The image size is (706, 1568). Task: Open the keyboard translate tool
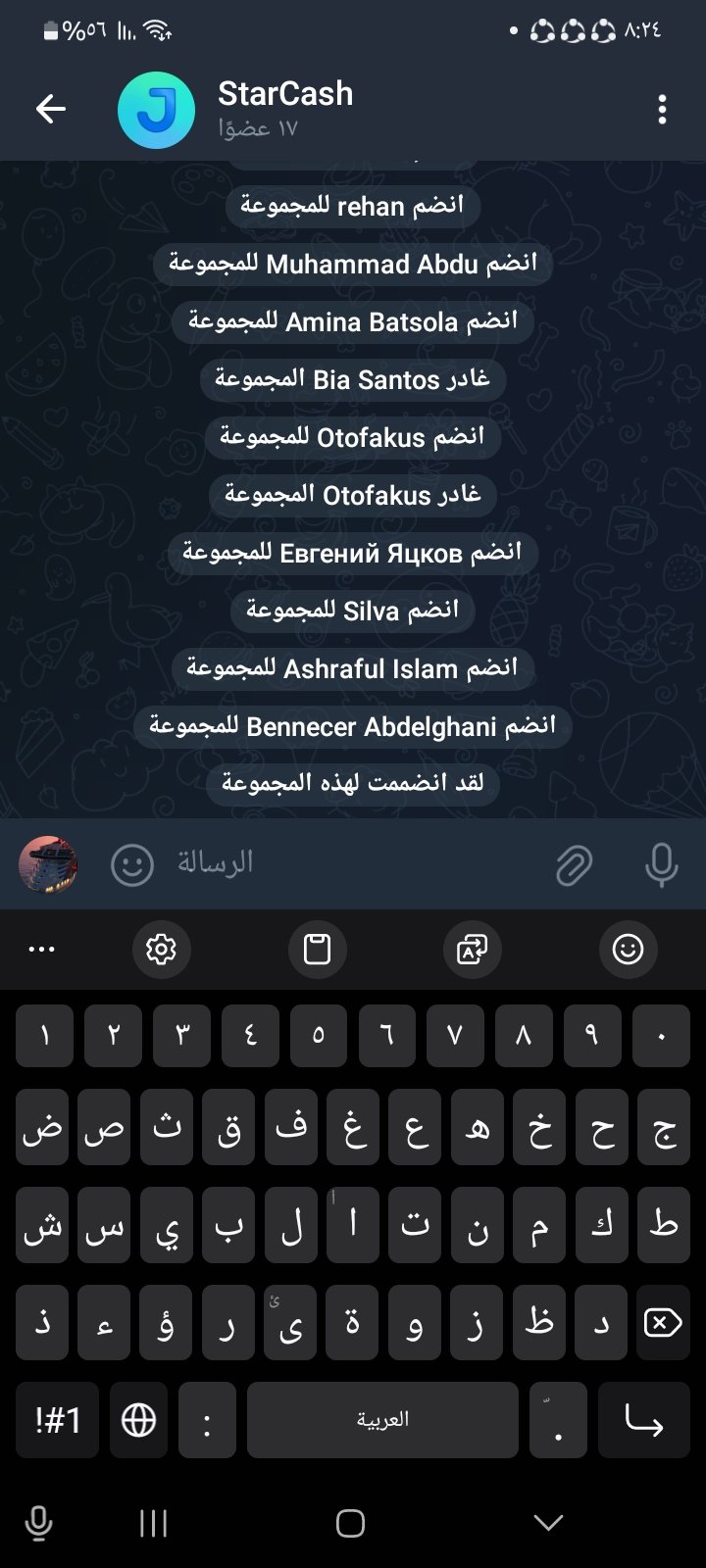(472, 949)
